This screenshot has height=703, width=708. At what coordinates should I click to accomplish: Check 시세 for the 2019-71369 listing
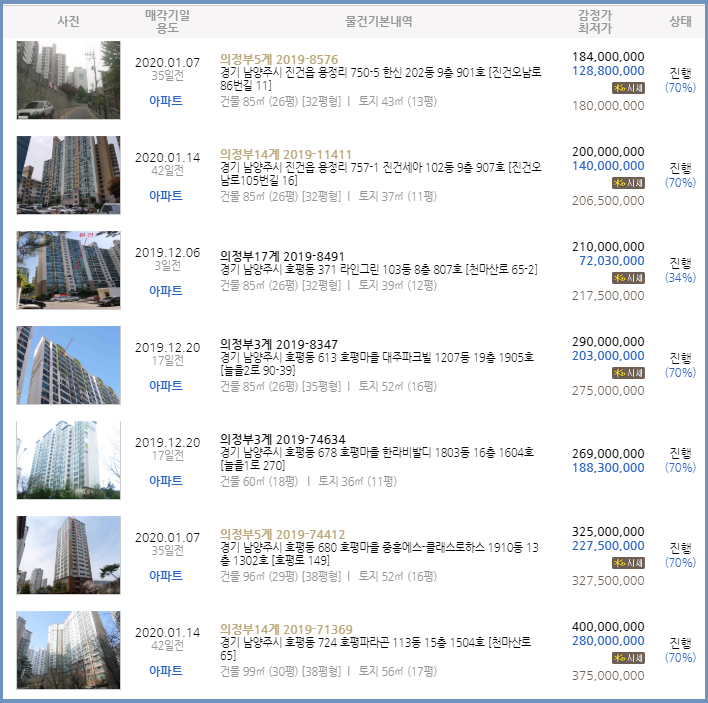(628, 658)
